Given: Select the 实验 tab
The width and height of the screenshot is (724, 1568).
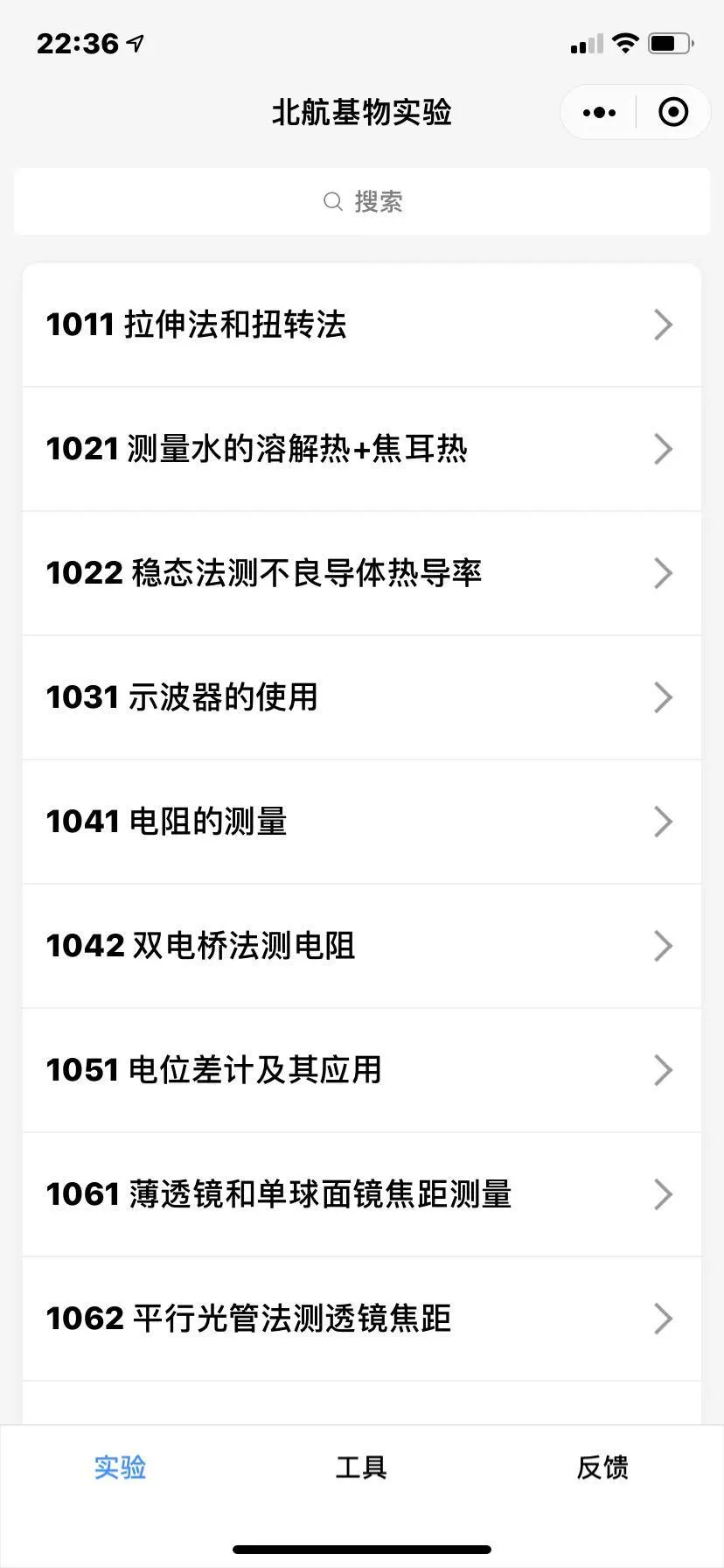Looking at the screenshot, I should coord(120,1466).
